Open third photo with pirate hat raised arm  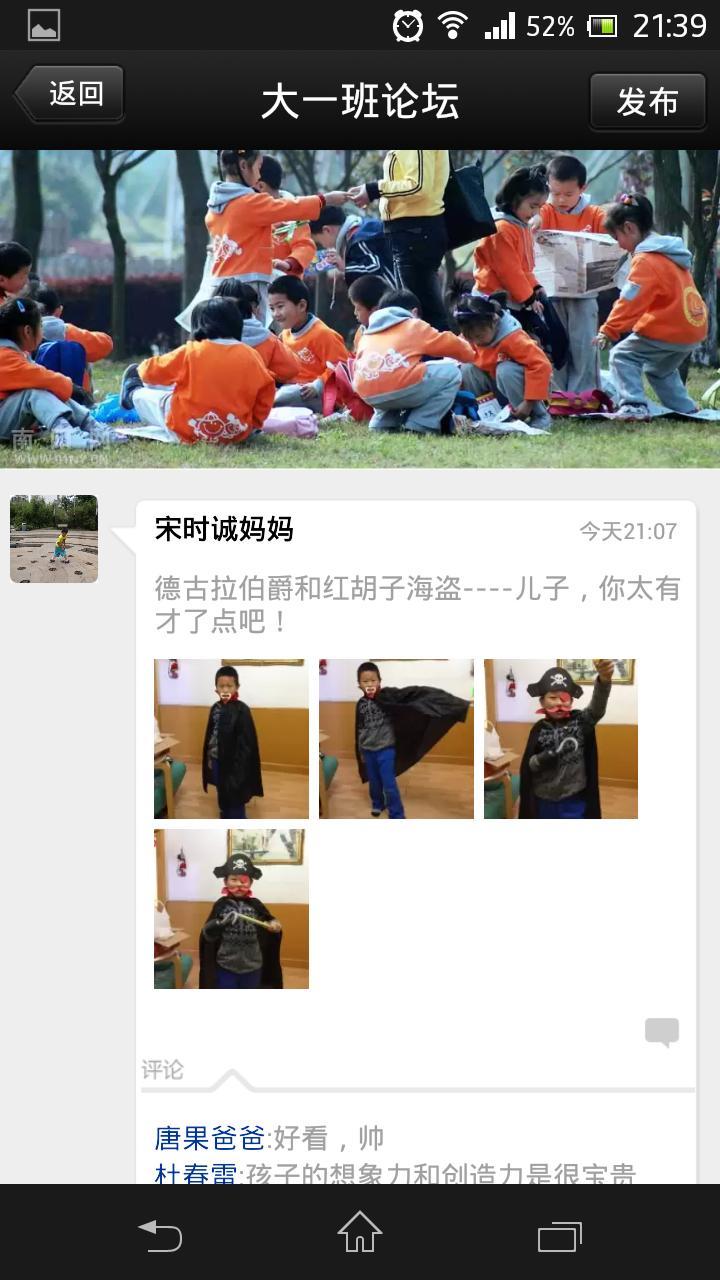pyautogui.click(x=560, y=739)
